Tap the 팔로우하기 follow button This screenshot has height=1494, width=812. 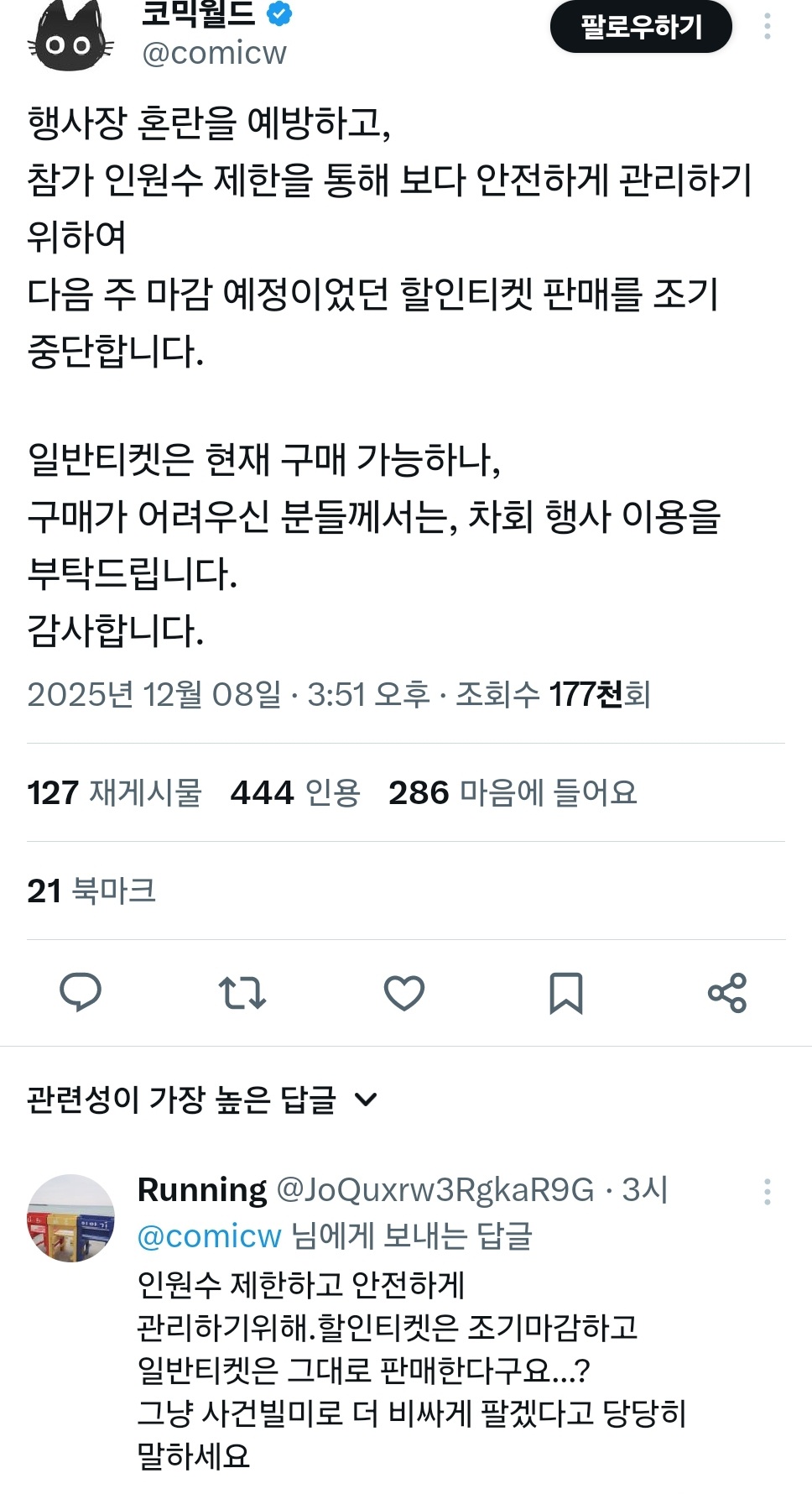click(641, 28)
